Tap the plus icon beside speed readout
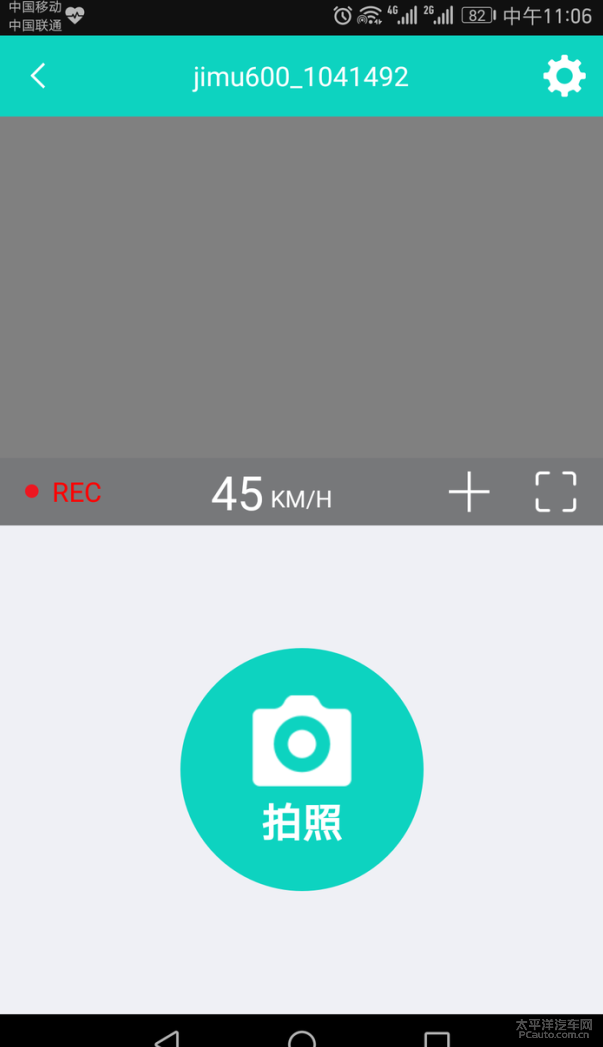Image resolution: width=603 pixels, height=1047 pixels. click(469, 492)
